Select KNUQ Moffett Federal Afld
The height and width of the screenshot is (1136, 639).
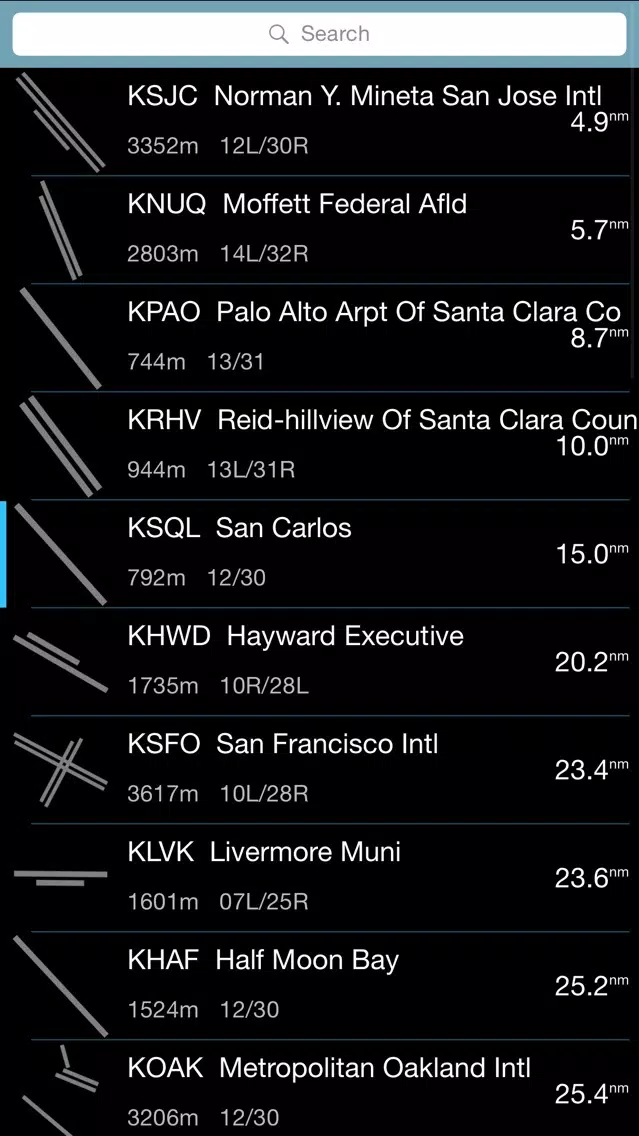point(320,230)
